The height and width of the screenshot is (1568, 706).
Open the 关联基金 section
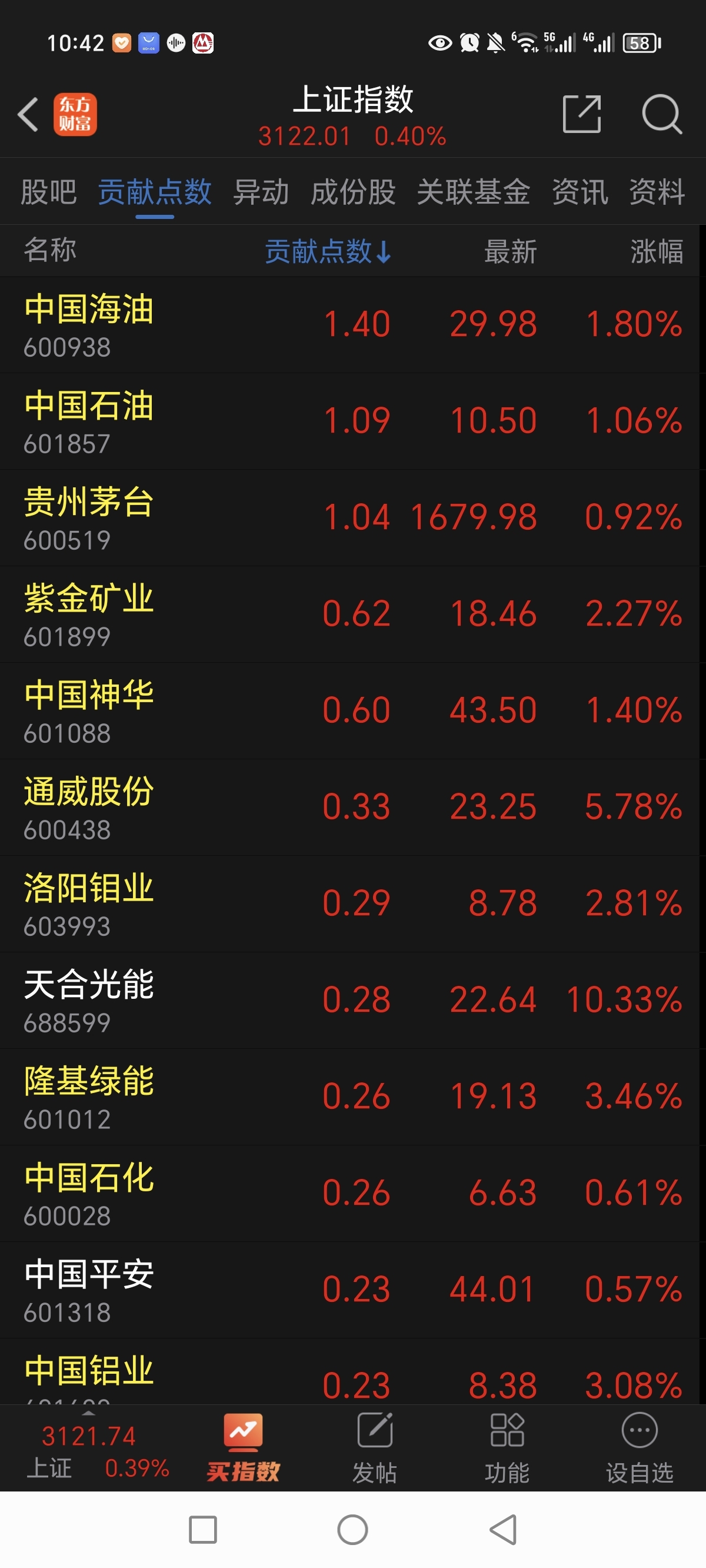pos(473,191)
